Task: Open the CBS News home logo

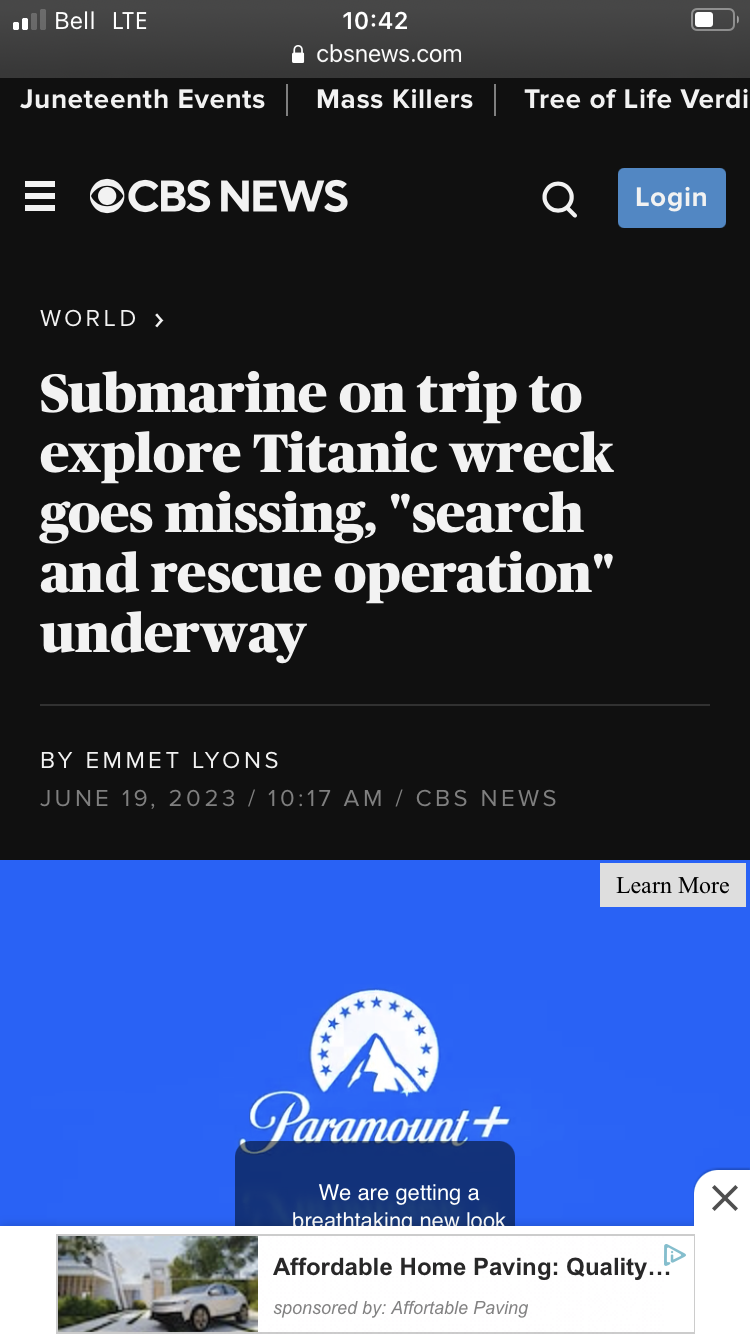Action: click(x=218, y=196)
